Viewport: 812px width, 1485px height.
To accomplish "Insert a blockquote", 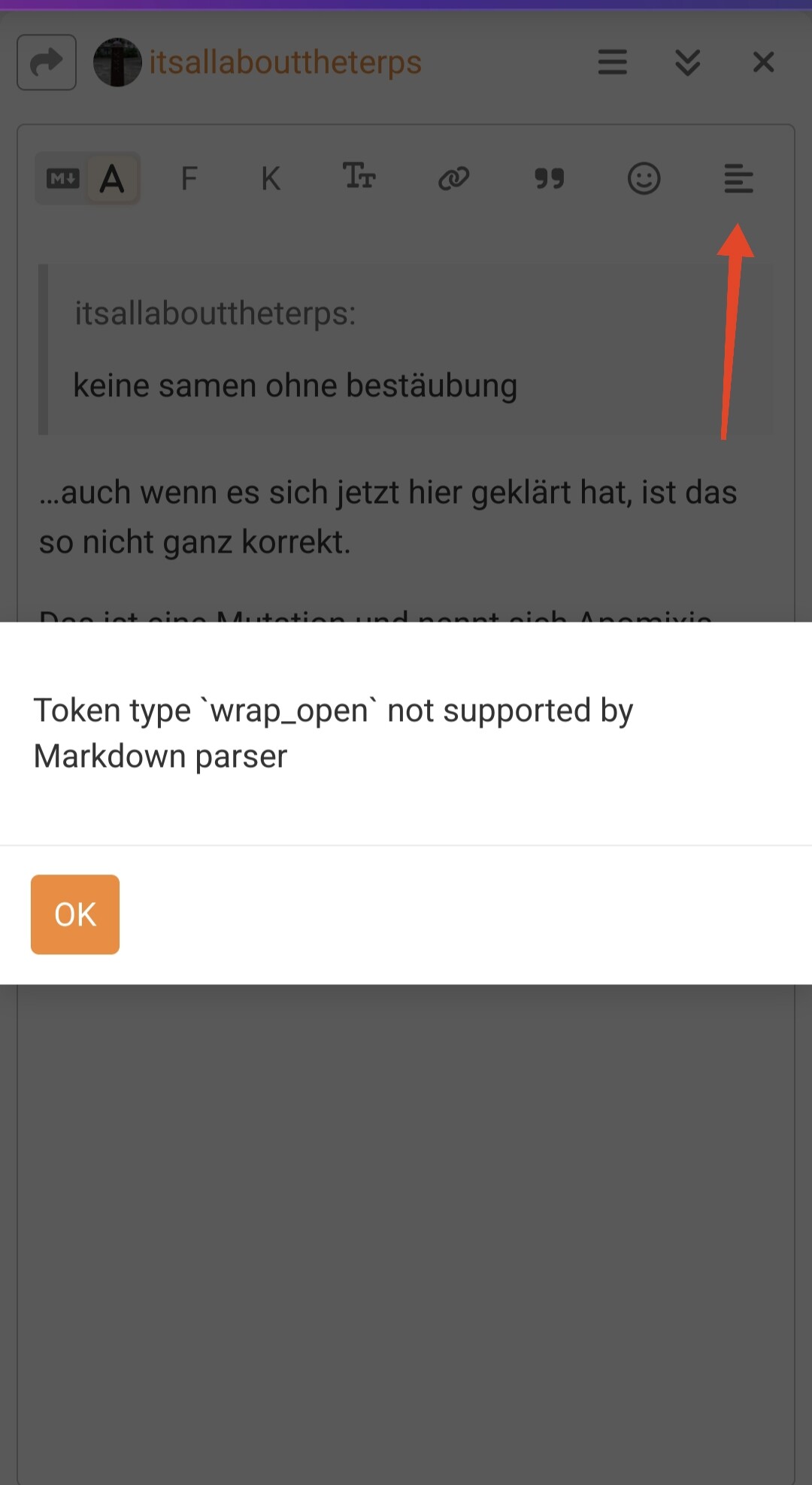I will tap(549, 179).
